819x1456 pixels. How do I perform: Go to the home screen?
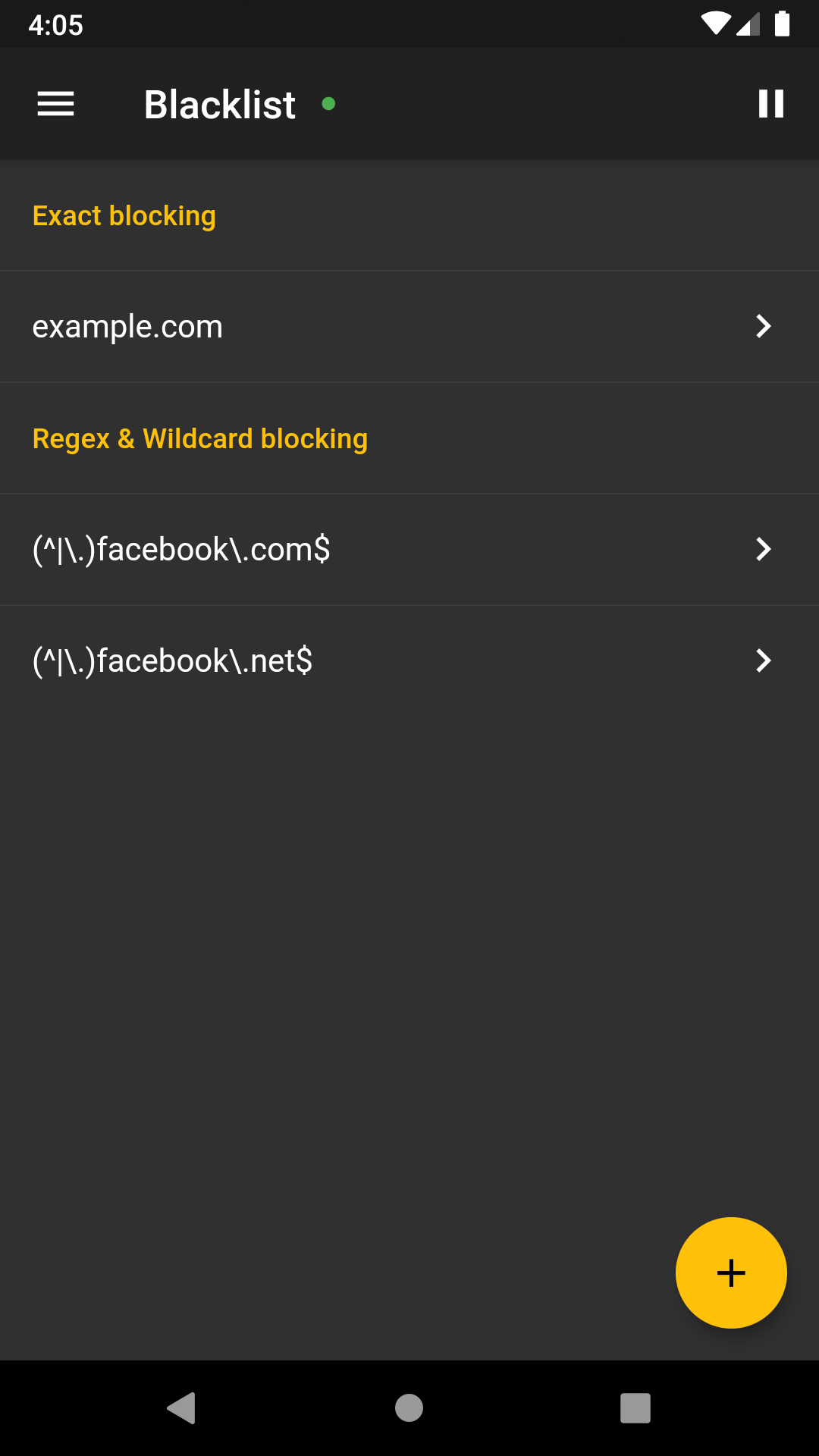click(x=409, y=1408)
